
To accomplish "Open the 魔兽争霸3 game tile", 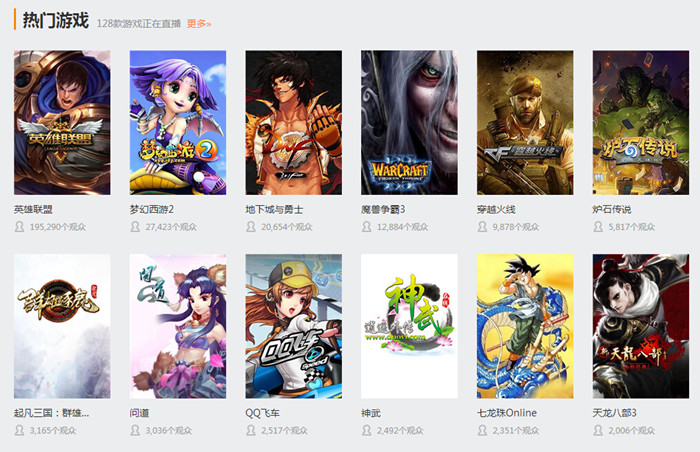I will pos(409,122).
